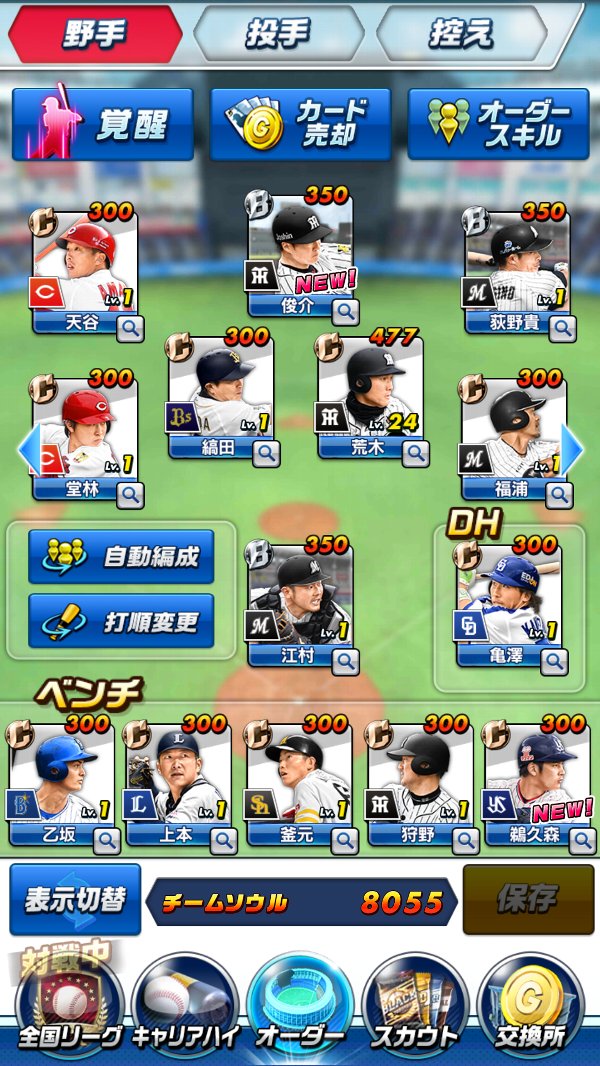Select the DH player 亀澤 card
Viewport: 600px width, 1066px height.
click(504, 600)
